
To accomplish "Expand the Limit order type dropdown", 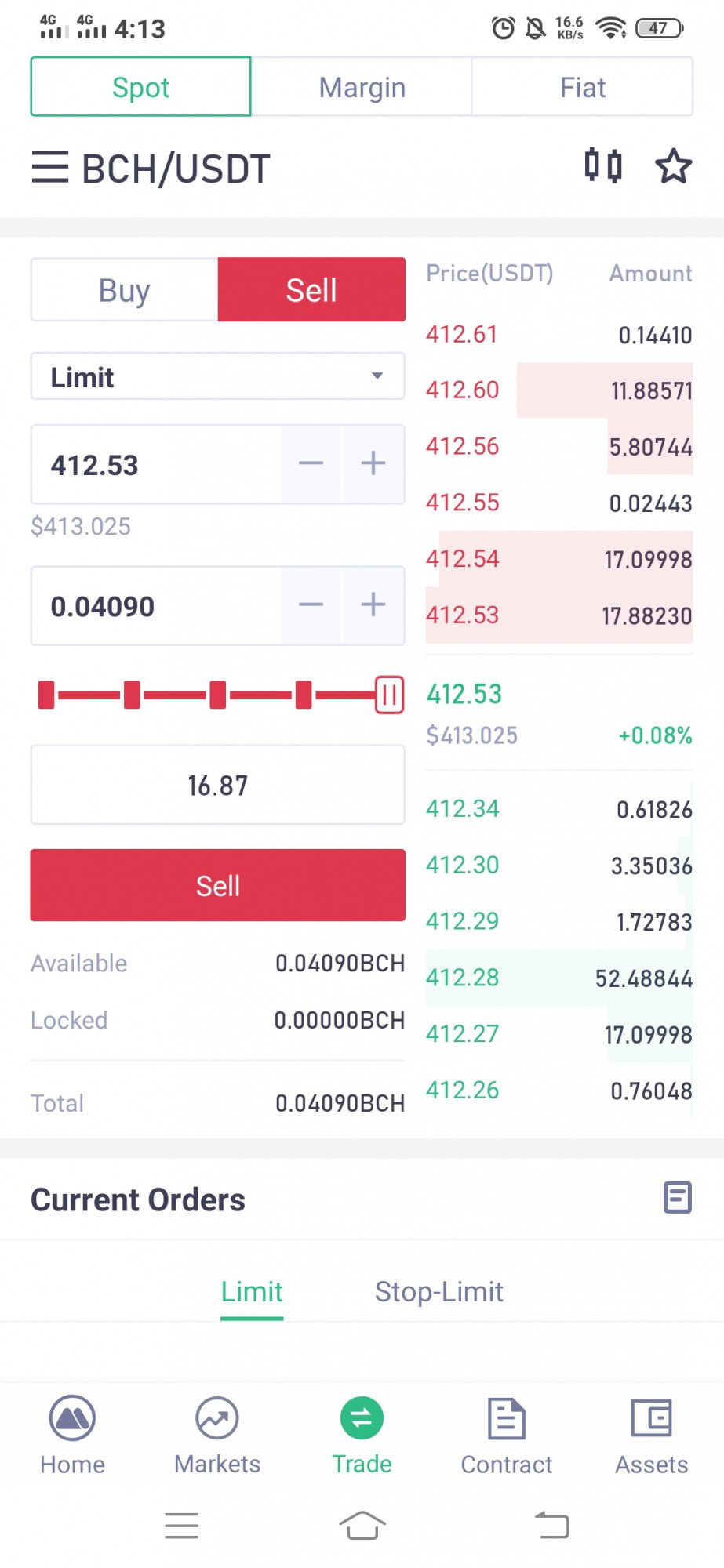I will (218, 377).
